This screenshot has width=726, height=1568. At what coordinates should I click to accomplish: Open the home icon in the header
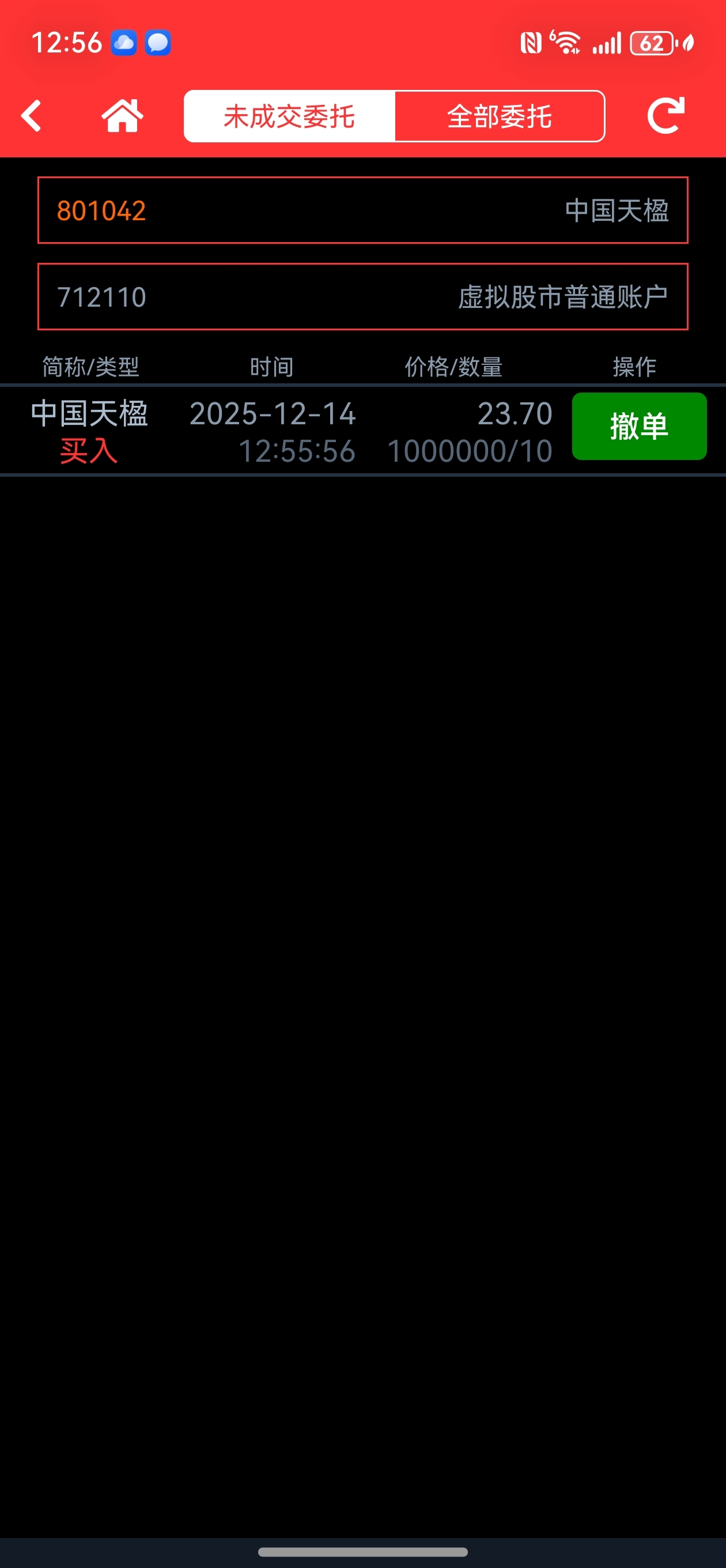(x=122, y=116)
